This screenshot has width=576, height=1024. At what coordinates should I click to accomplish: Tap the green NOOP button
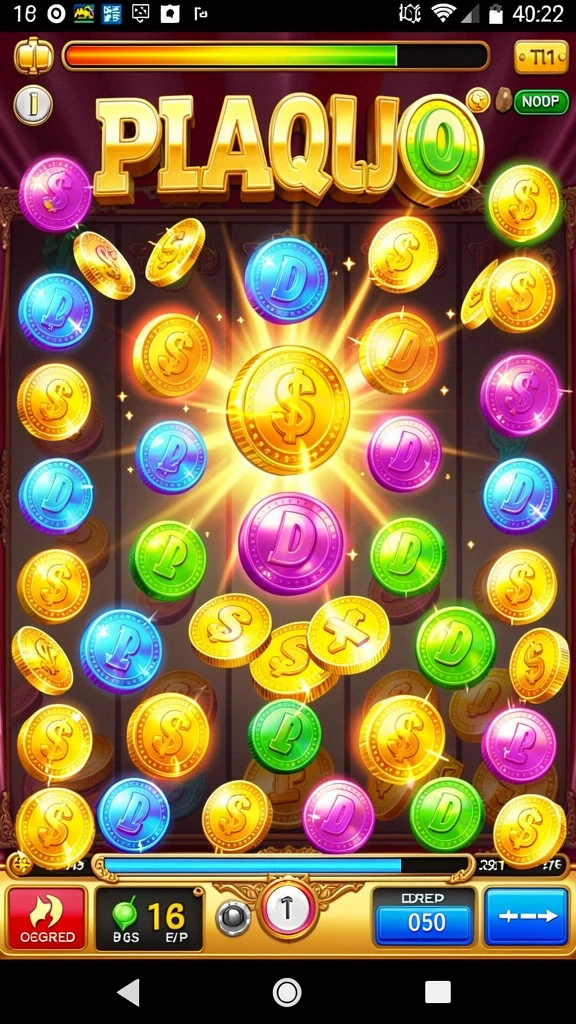541,102
